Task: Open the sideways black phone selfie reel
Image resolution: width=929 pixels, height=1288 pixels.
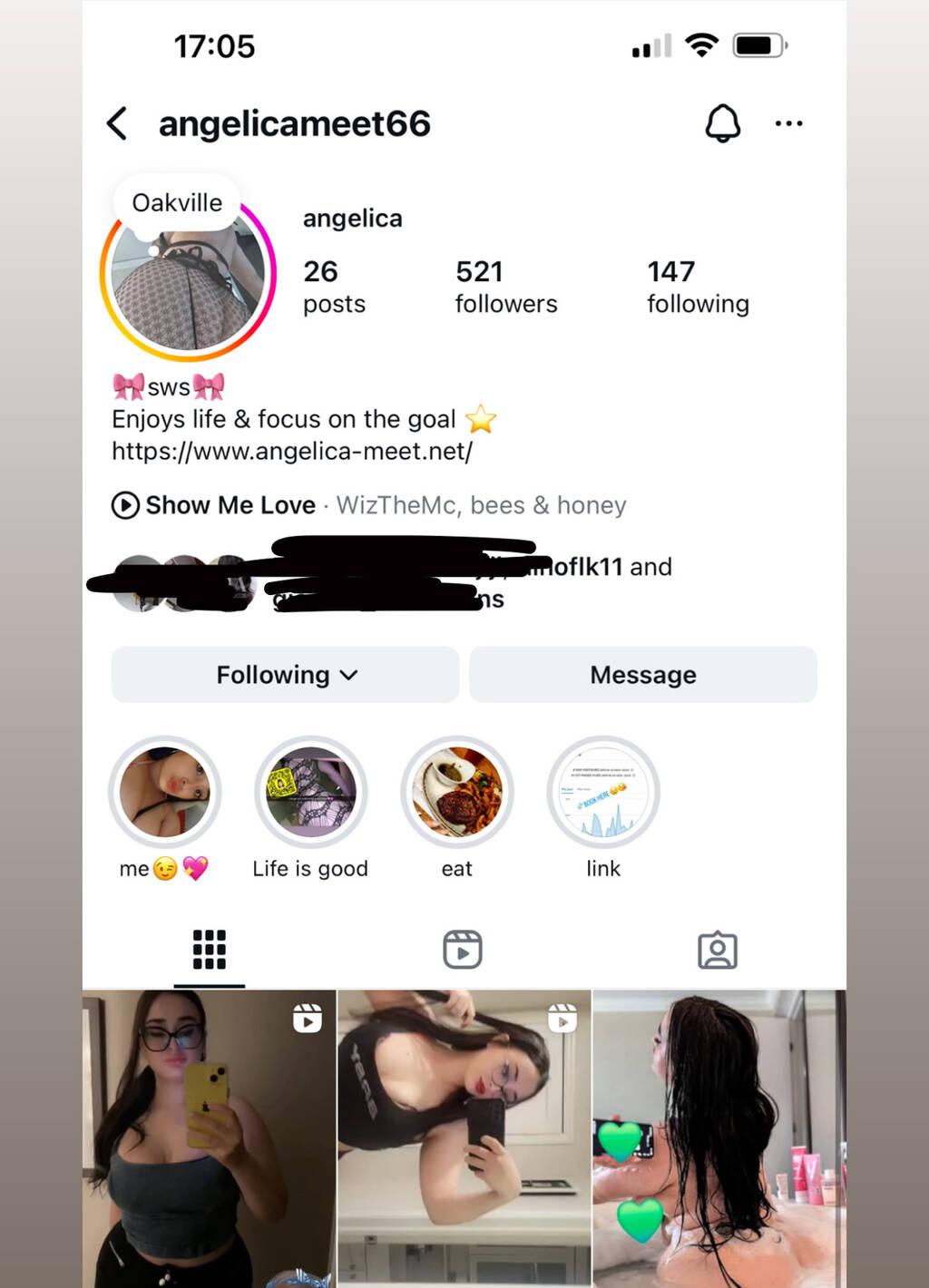Action: pos(464,1138)
